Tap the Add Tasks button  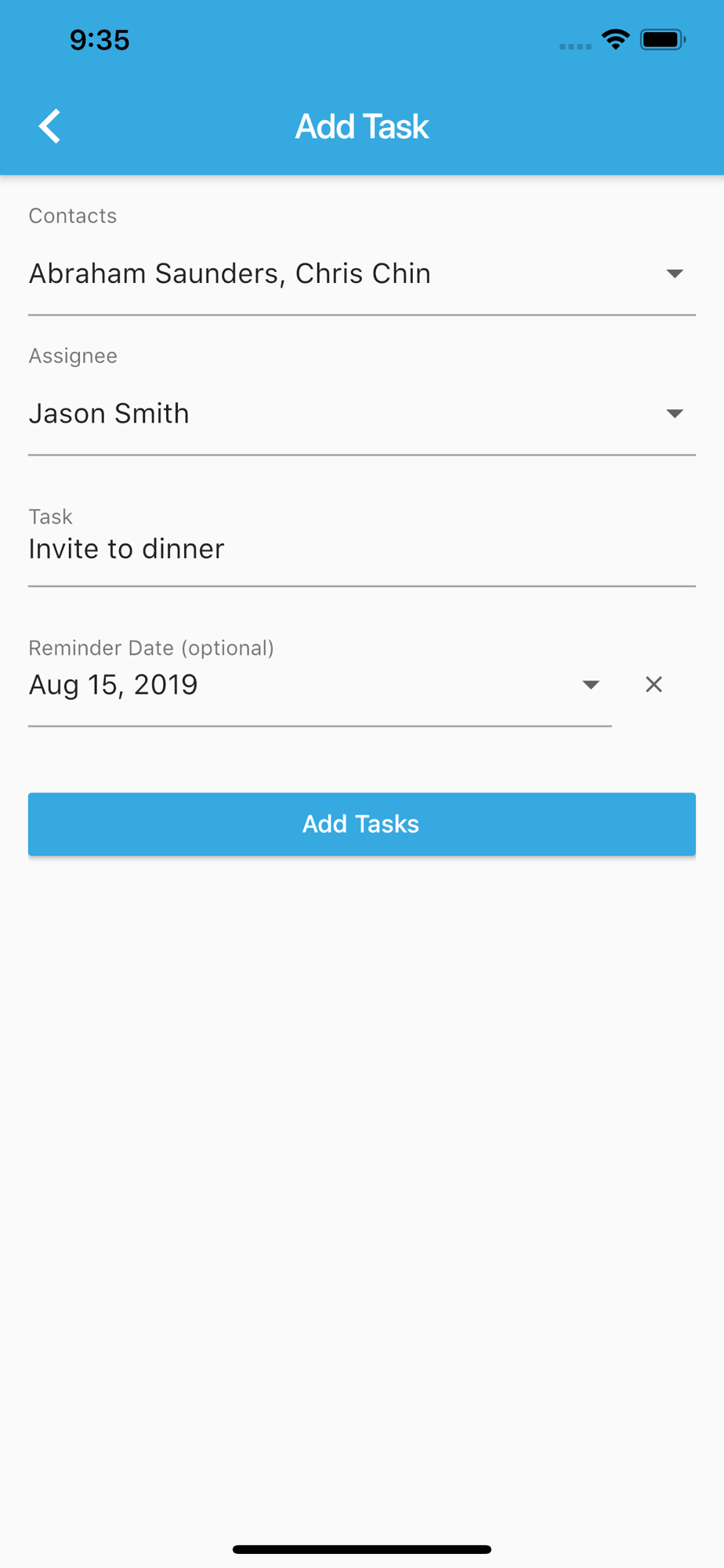point(362,824)
